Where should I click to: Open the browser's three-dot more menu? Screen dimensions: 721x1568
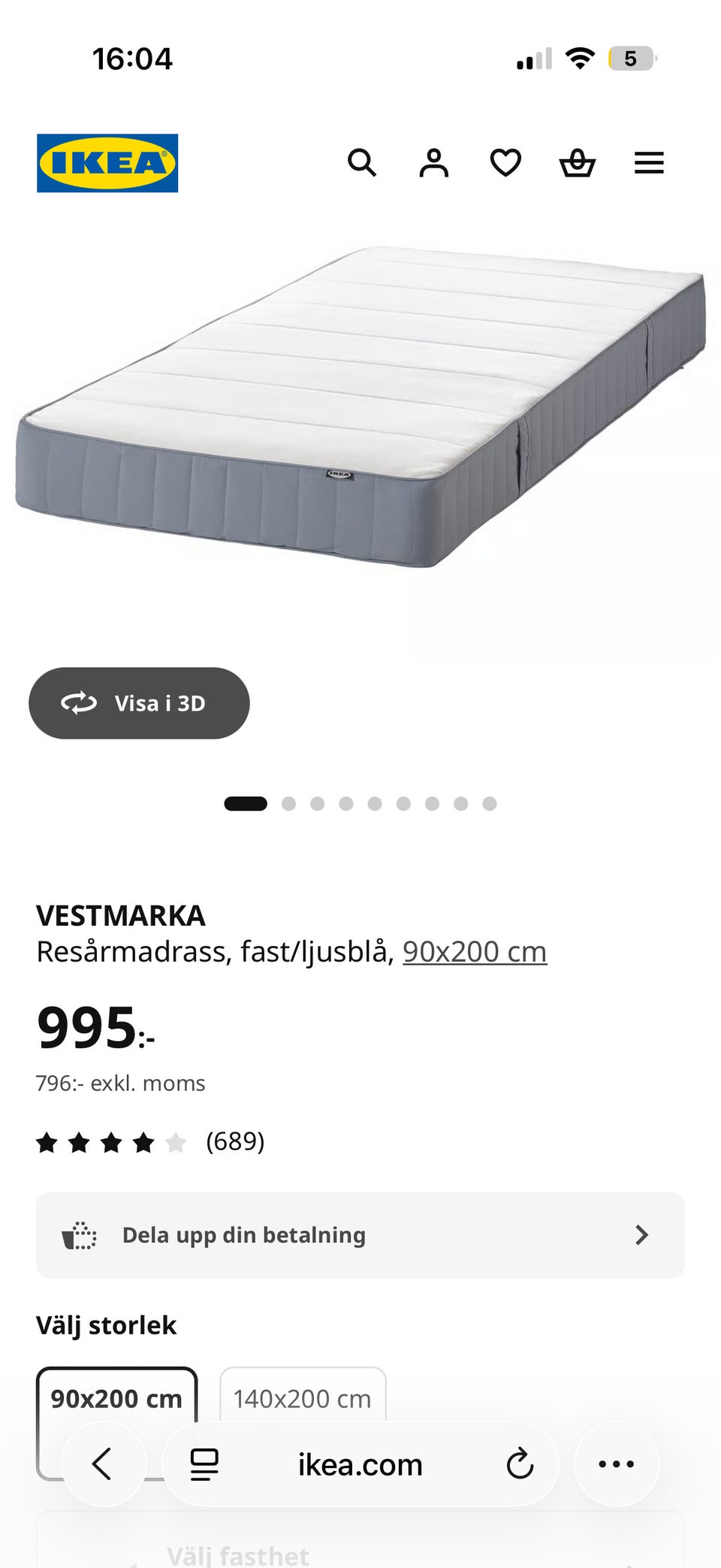coord(617,1464)
